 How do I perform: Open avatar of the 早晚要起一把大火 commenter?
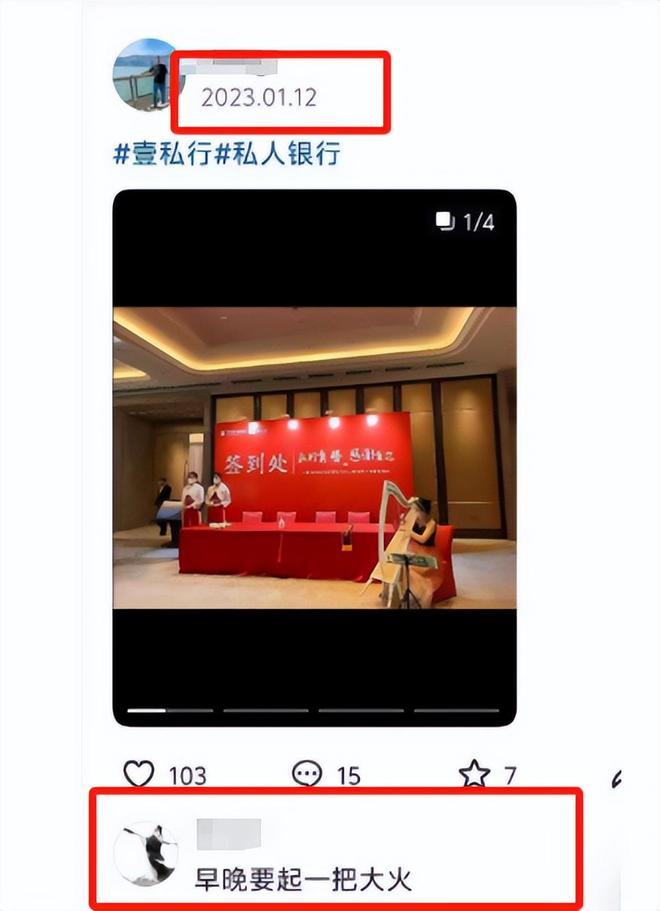click(x=146, y=854)
